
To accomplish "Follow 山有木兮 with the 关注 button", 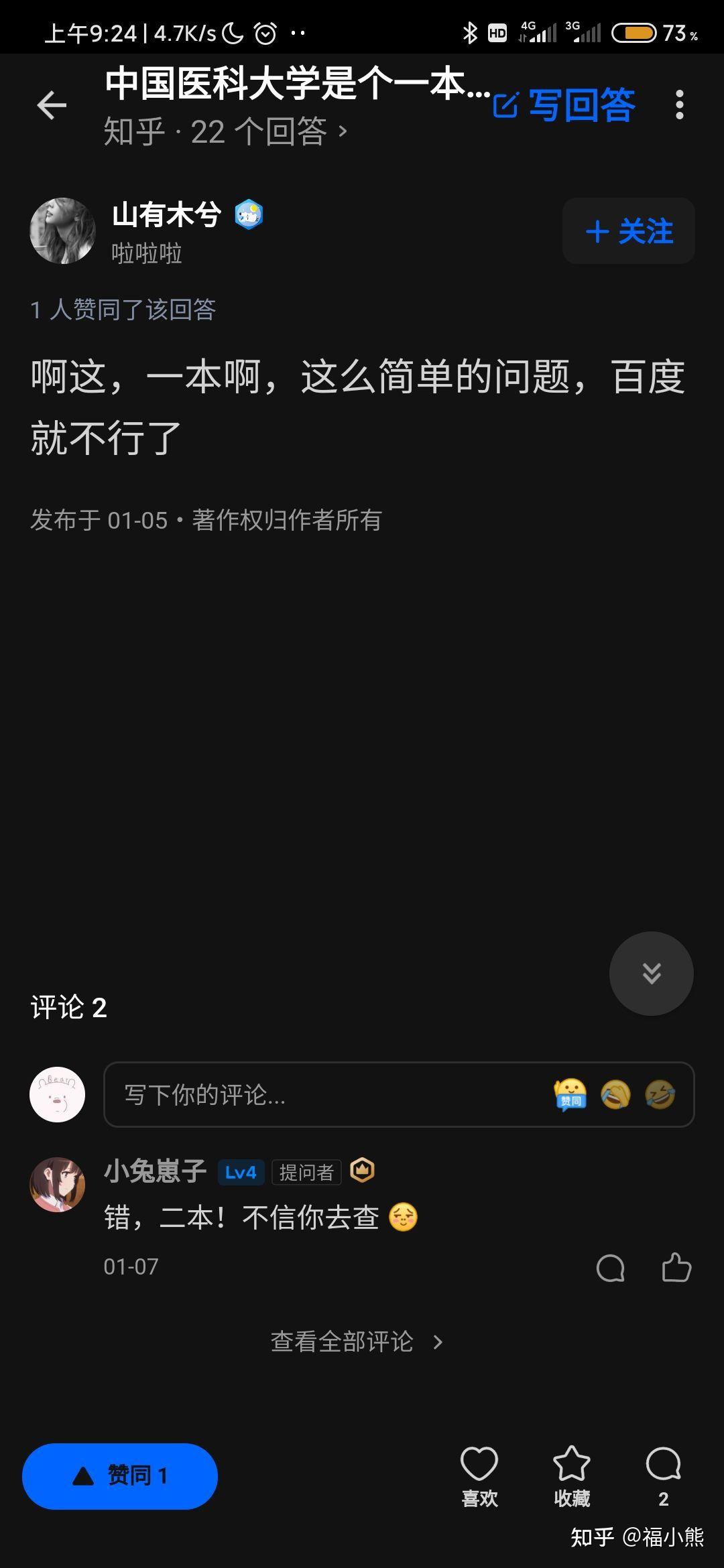I will [x=628, y=231].
